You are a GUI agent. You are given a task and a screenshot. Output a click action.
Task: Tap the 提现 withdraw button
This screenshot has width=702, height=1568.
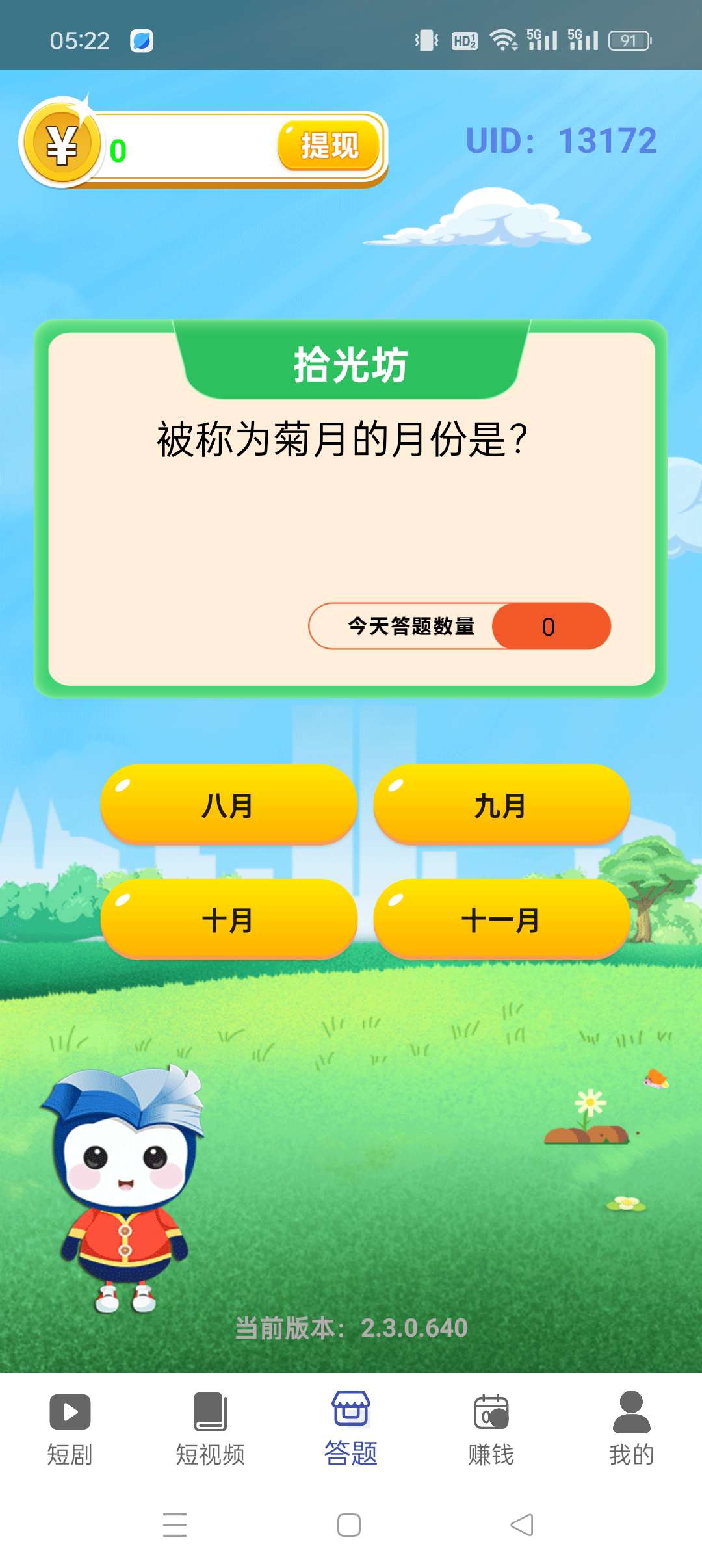pos(329,146)
